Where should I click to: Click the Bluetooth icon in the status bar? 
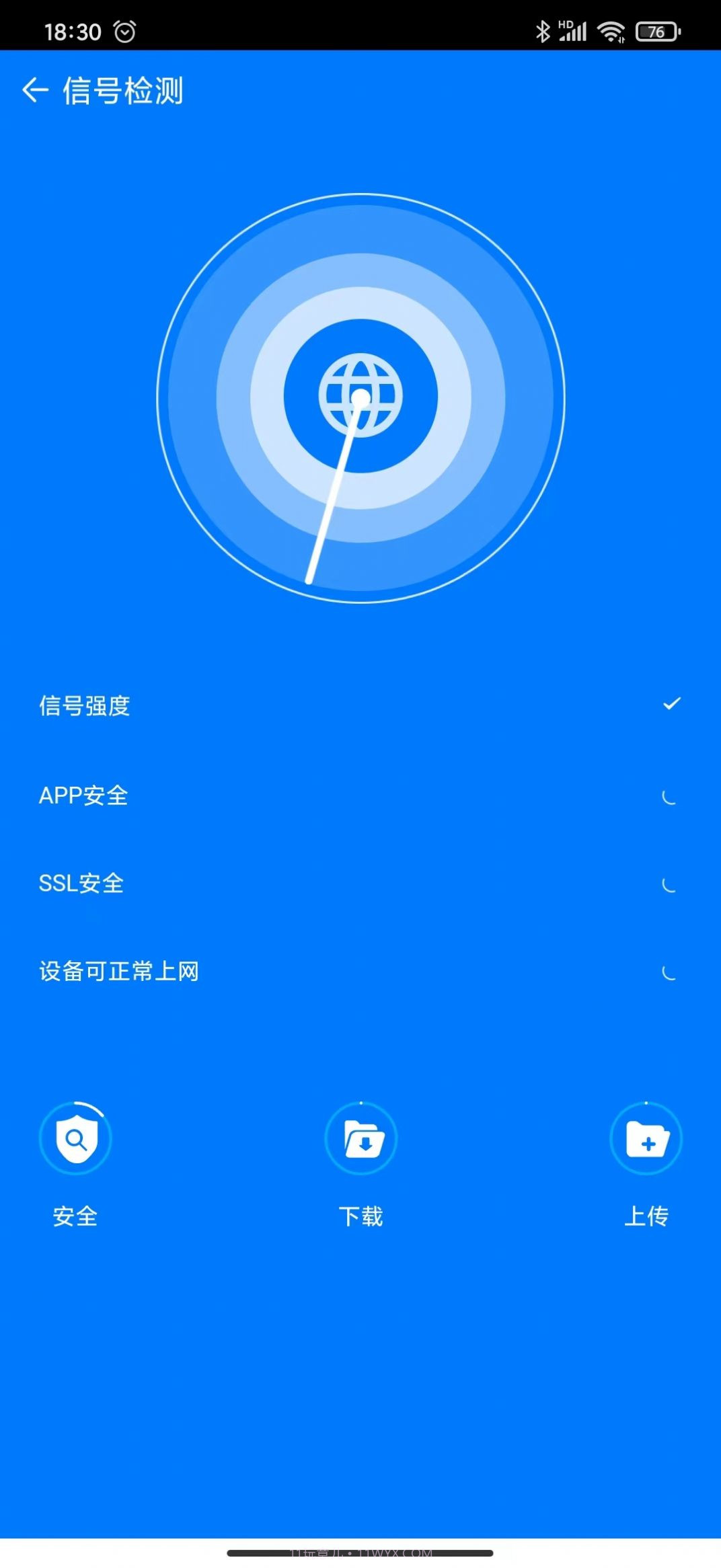[542, 30]
